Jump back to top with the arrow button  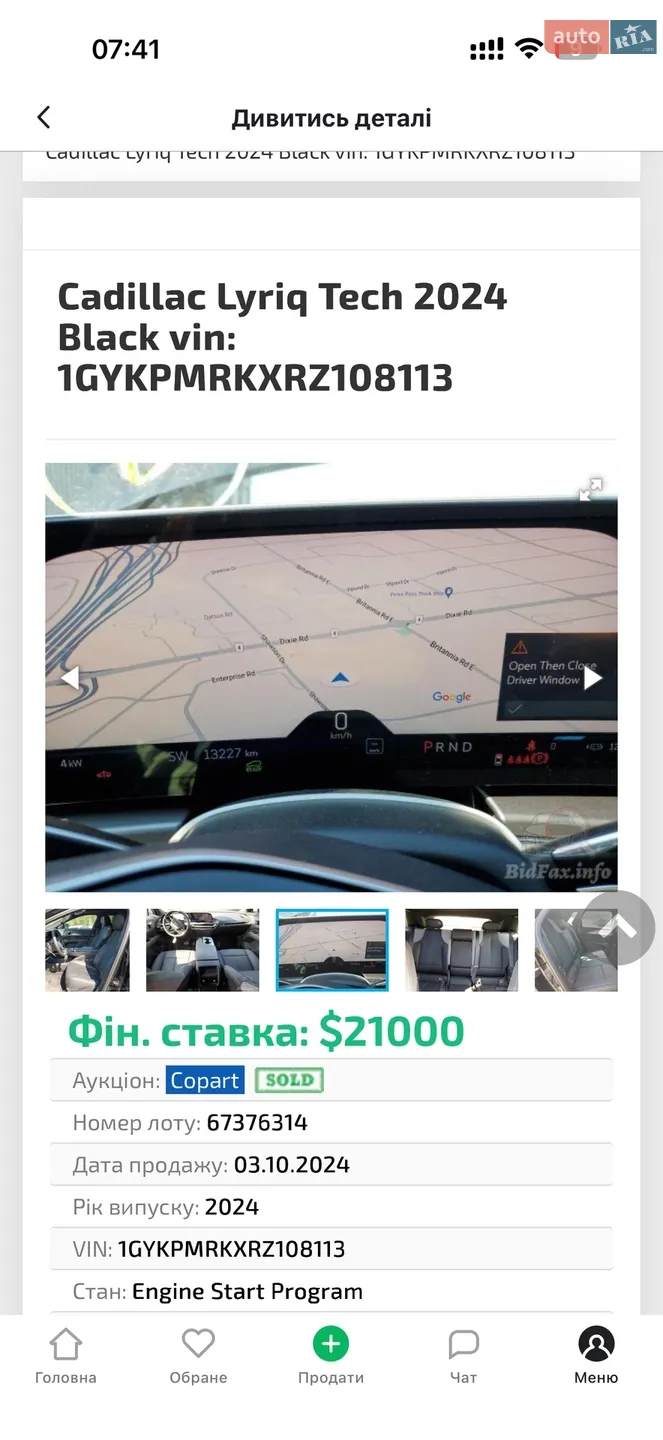point(618,927)
